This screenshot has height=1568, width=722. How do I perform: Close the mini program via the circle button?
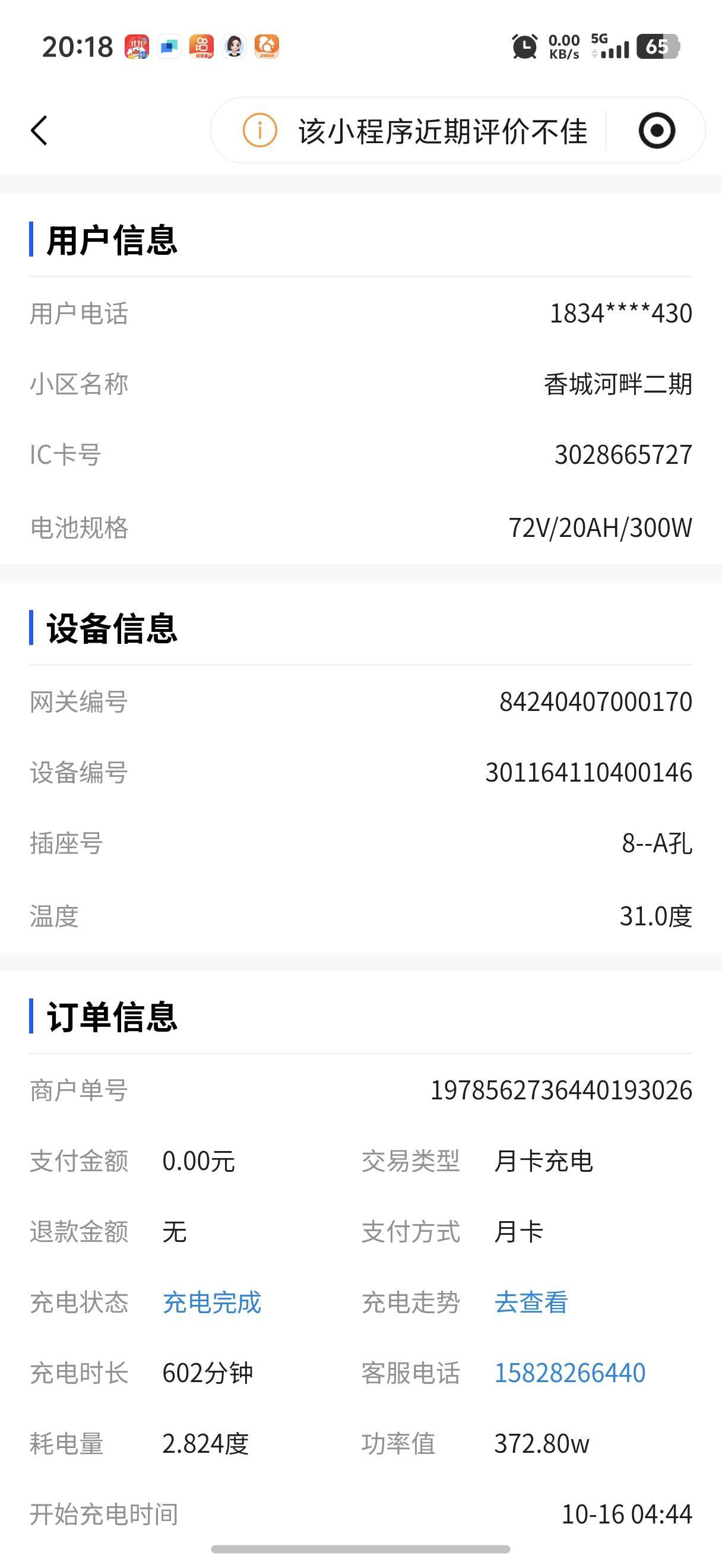657,130
